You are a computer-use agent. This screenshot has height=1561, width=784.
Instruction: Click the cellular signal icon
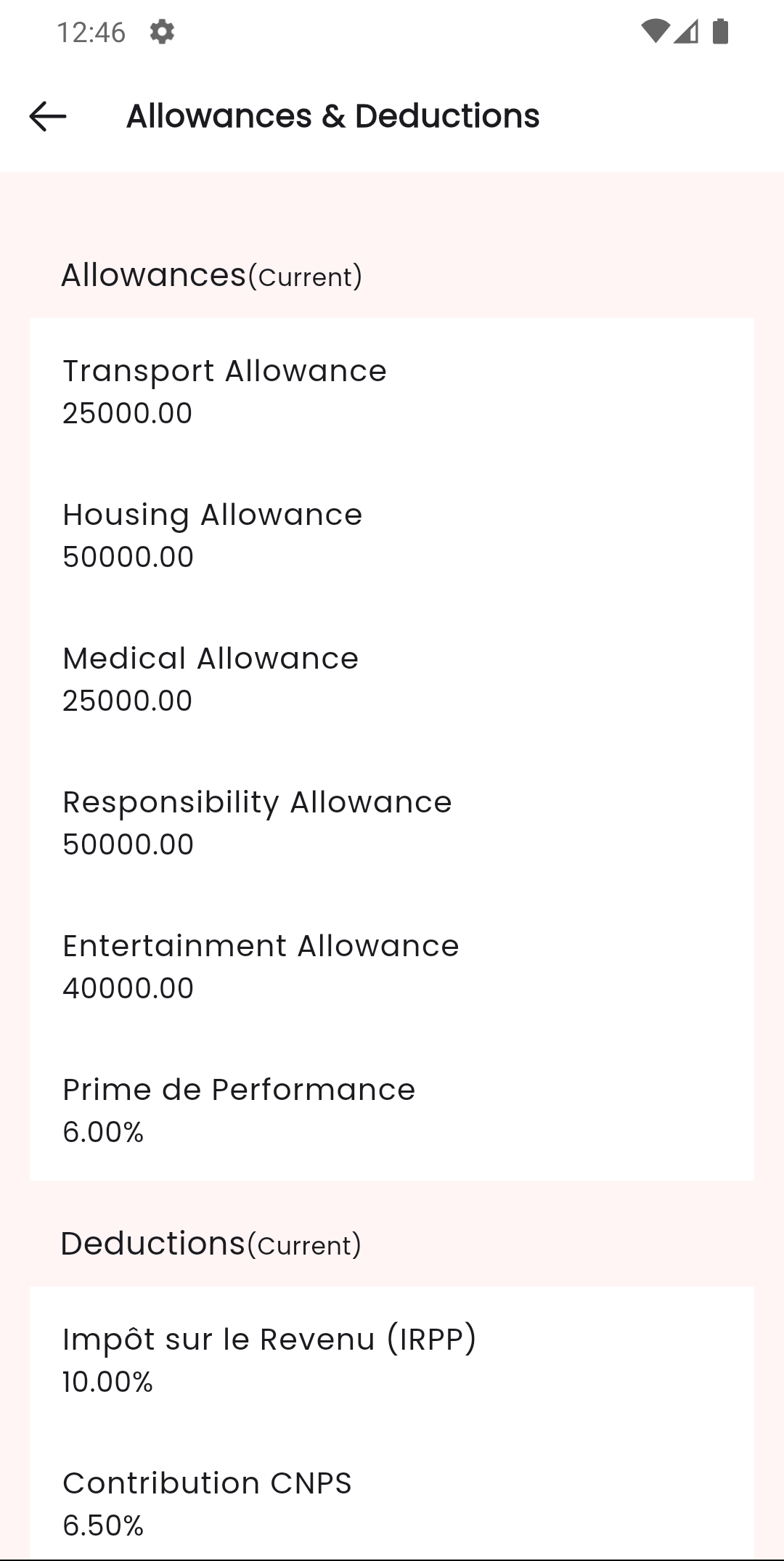click(x=687, y=33)
